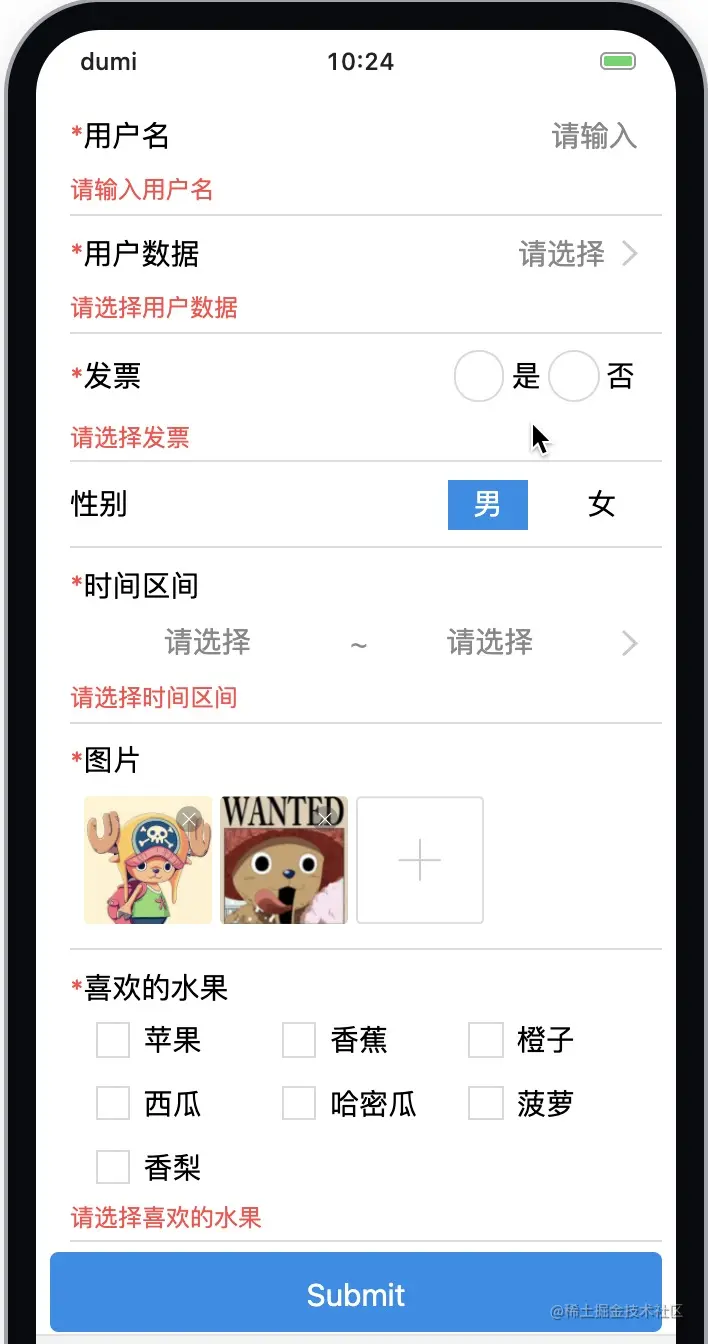Check the 西瓜 checkbox
The width and height of the screenshot is (708, 1344).
[x=113, y=1103]
